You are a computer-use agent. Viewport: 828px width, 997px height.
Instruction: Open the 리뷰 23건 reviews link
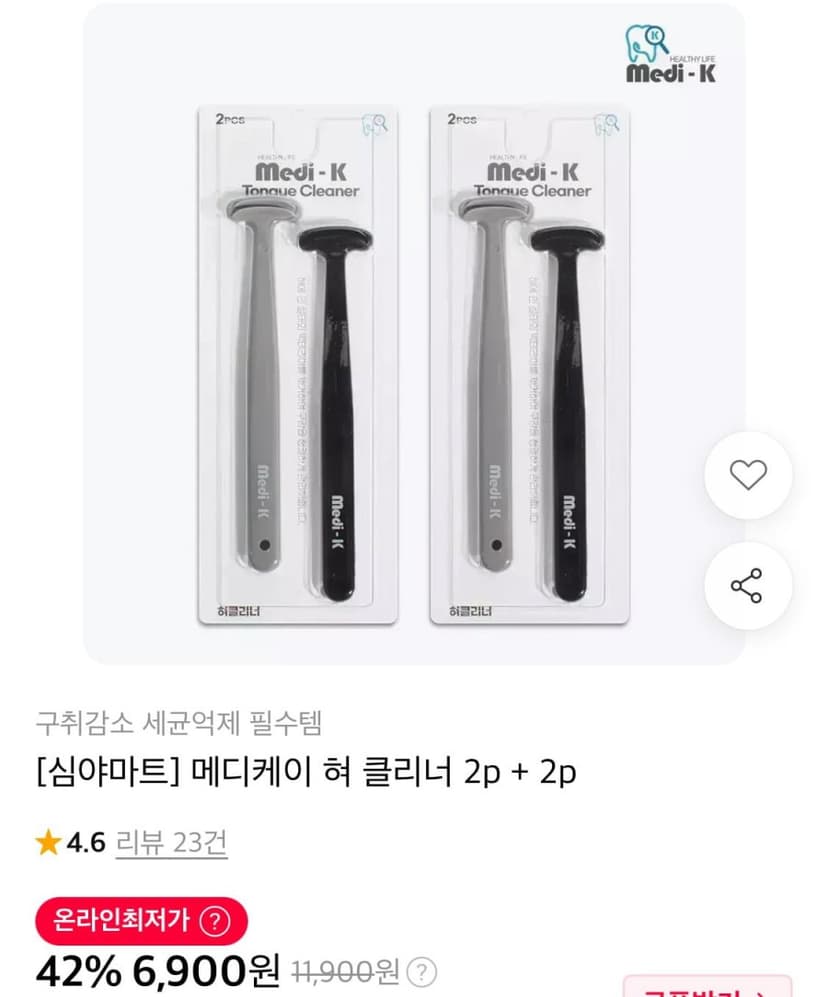171,843
